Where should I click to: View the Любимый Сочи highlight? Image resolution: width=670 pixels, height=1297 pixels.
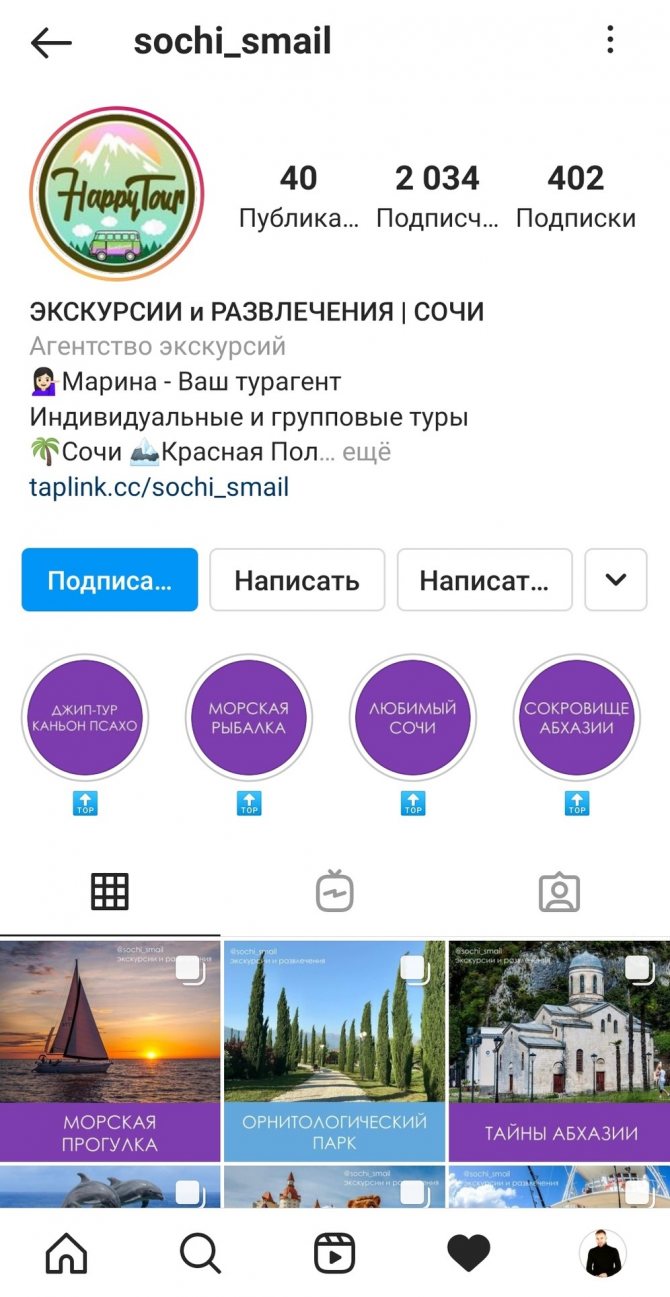point(413,716)
